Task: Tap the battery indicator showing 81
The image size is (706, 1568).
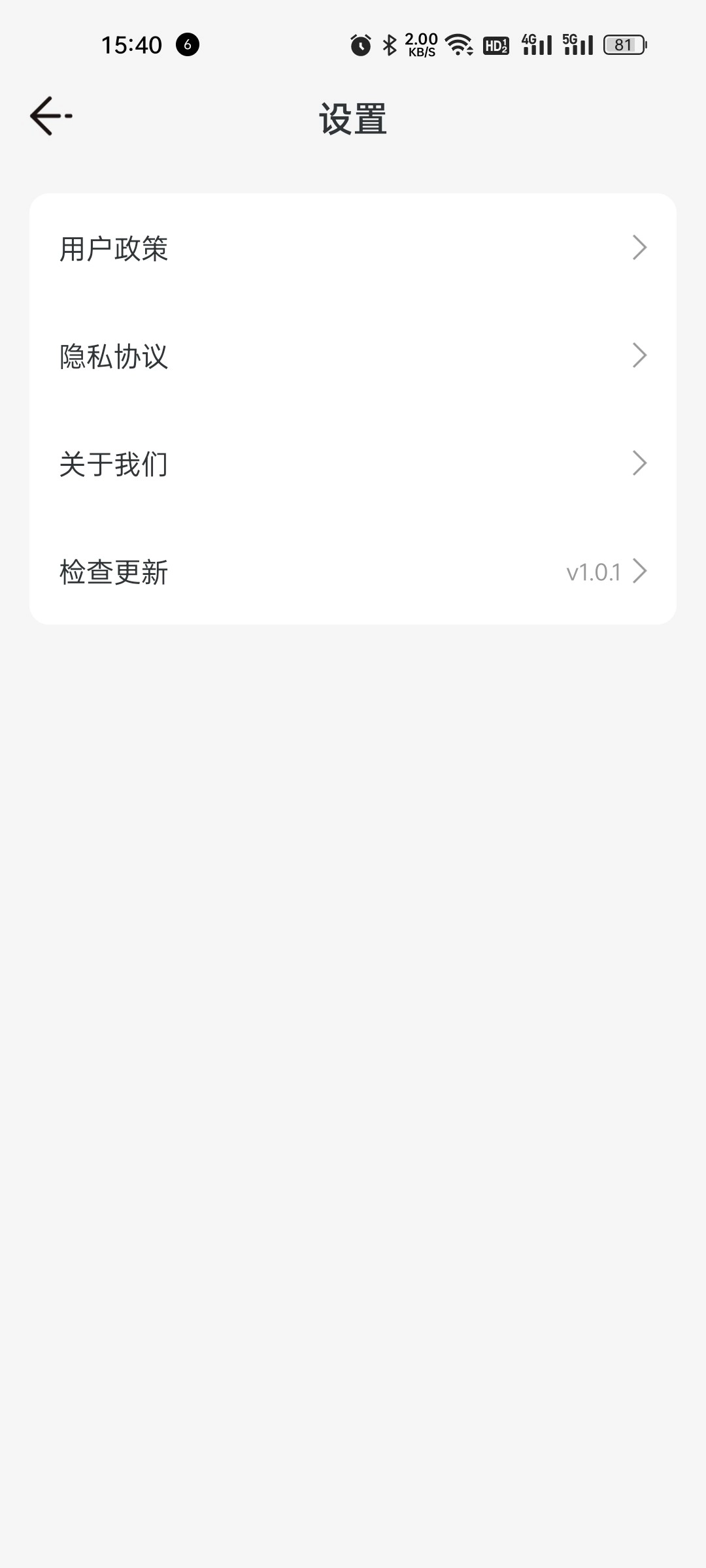Action: coord(623,44)
